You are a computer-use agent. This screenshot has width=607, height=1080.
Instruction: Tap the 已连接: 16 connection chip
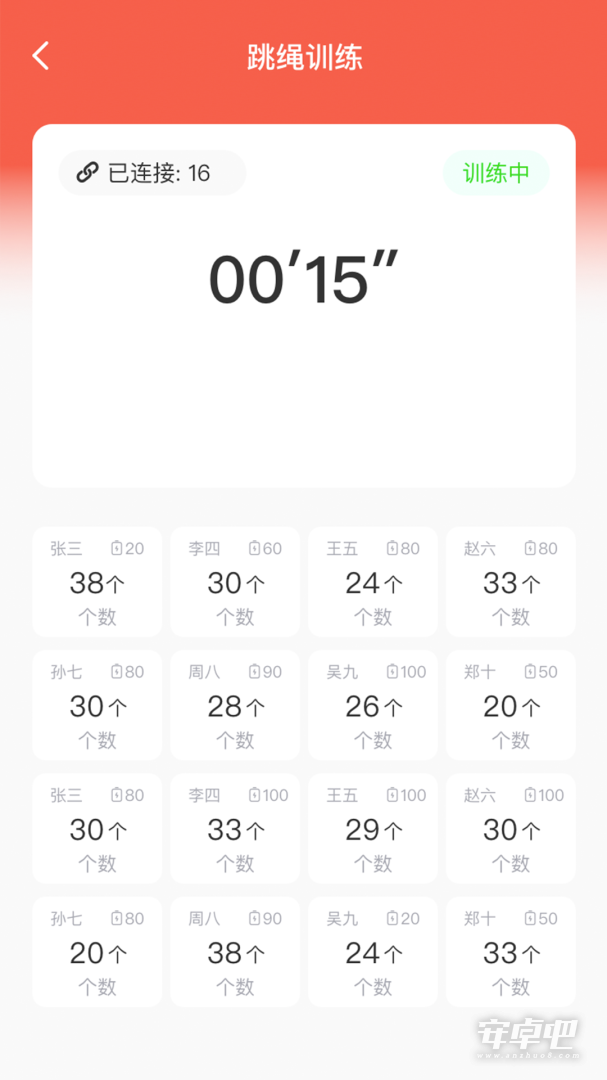152,173
